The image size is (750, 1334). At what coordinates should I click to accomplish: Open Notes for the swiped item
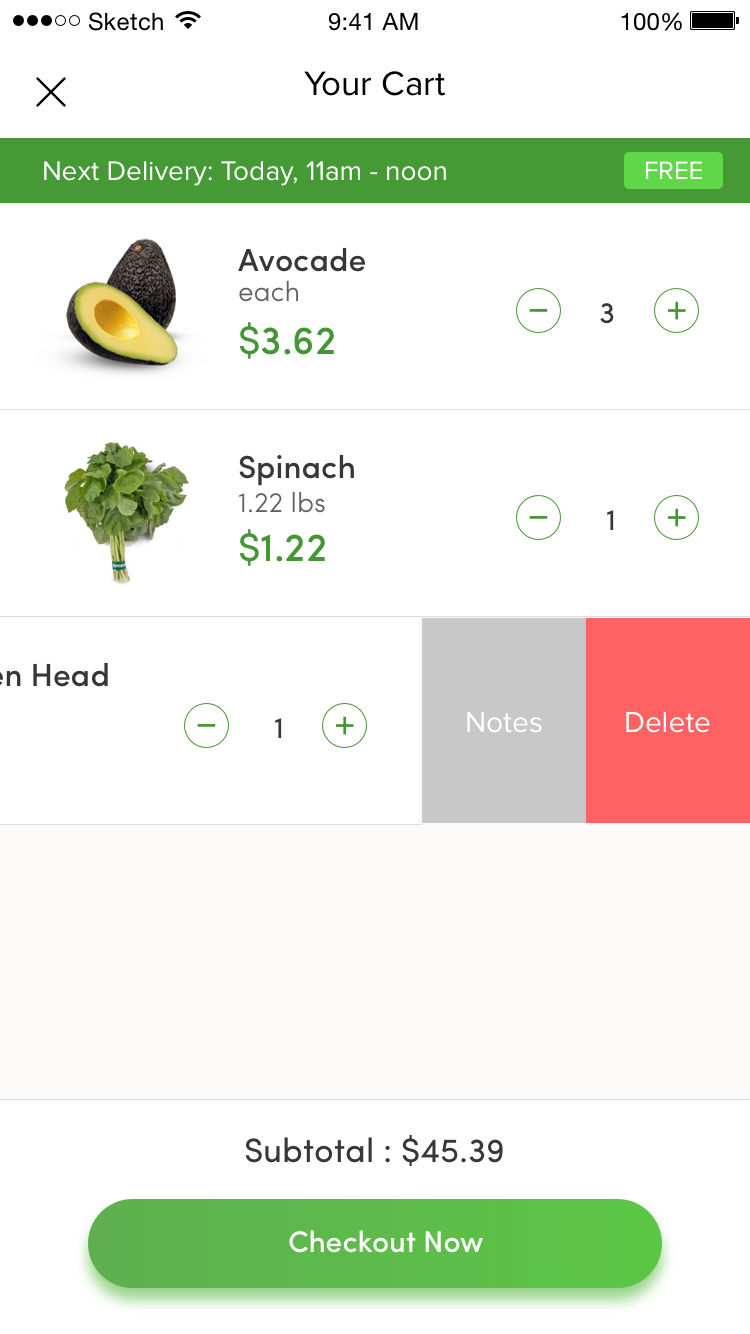click(504, 722)
